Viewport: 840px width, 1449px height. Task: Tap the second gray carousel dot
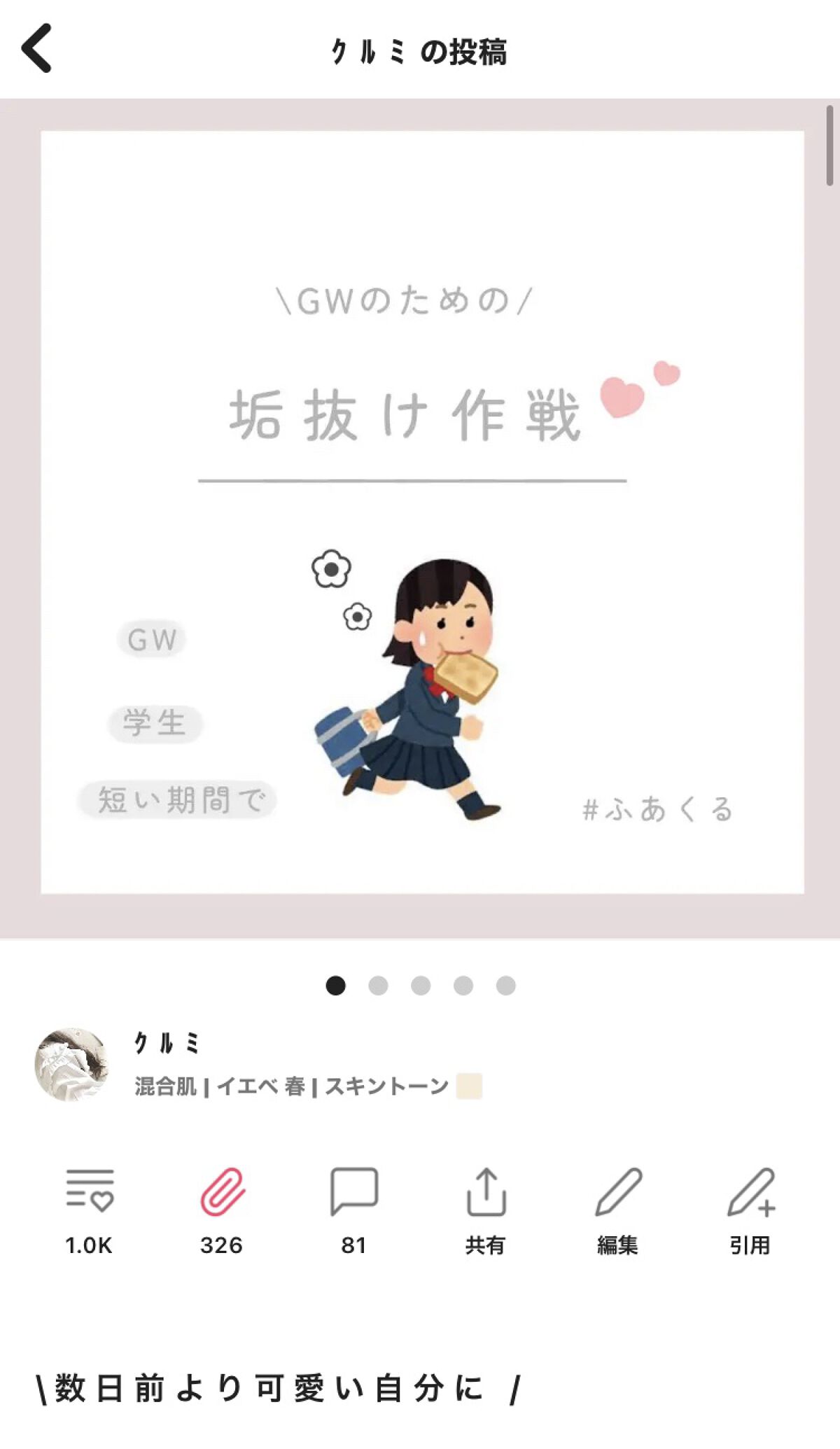378,984
